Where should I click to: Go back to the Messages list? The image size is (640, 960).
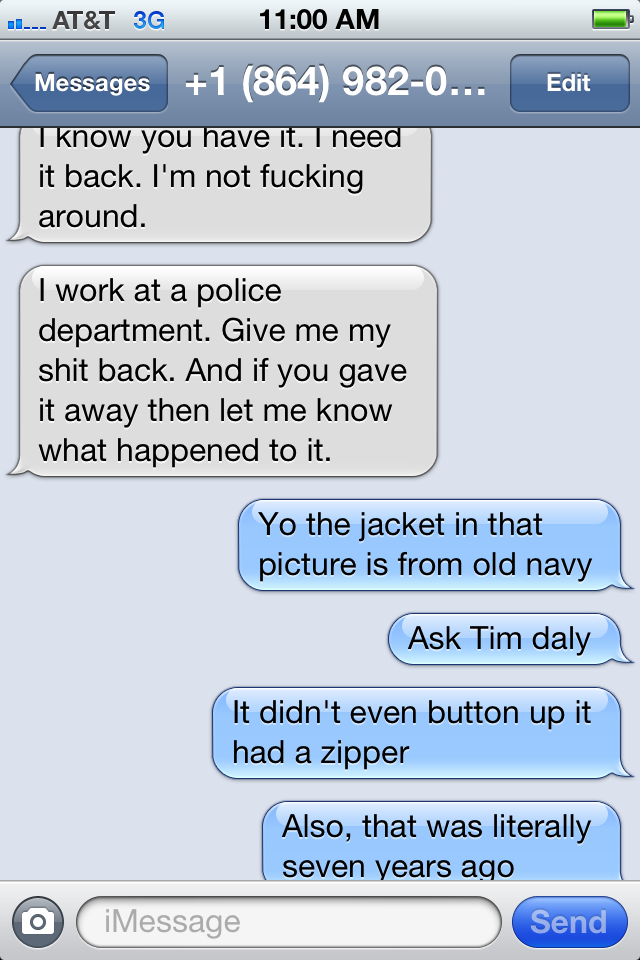tap(90, 83)
